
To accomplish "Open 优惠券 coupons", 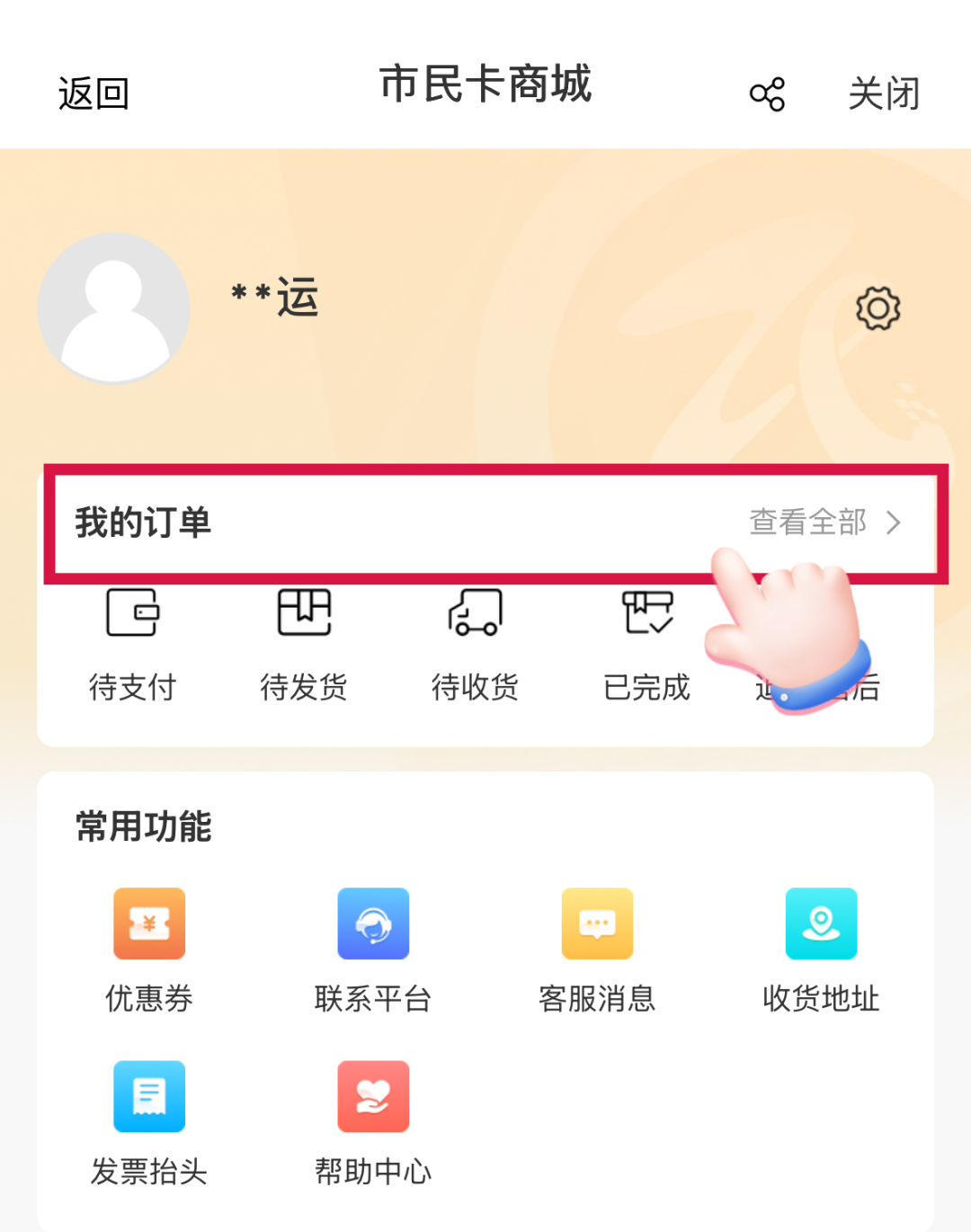I will click(x=149, y=949).
